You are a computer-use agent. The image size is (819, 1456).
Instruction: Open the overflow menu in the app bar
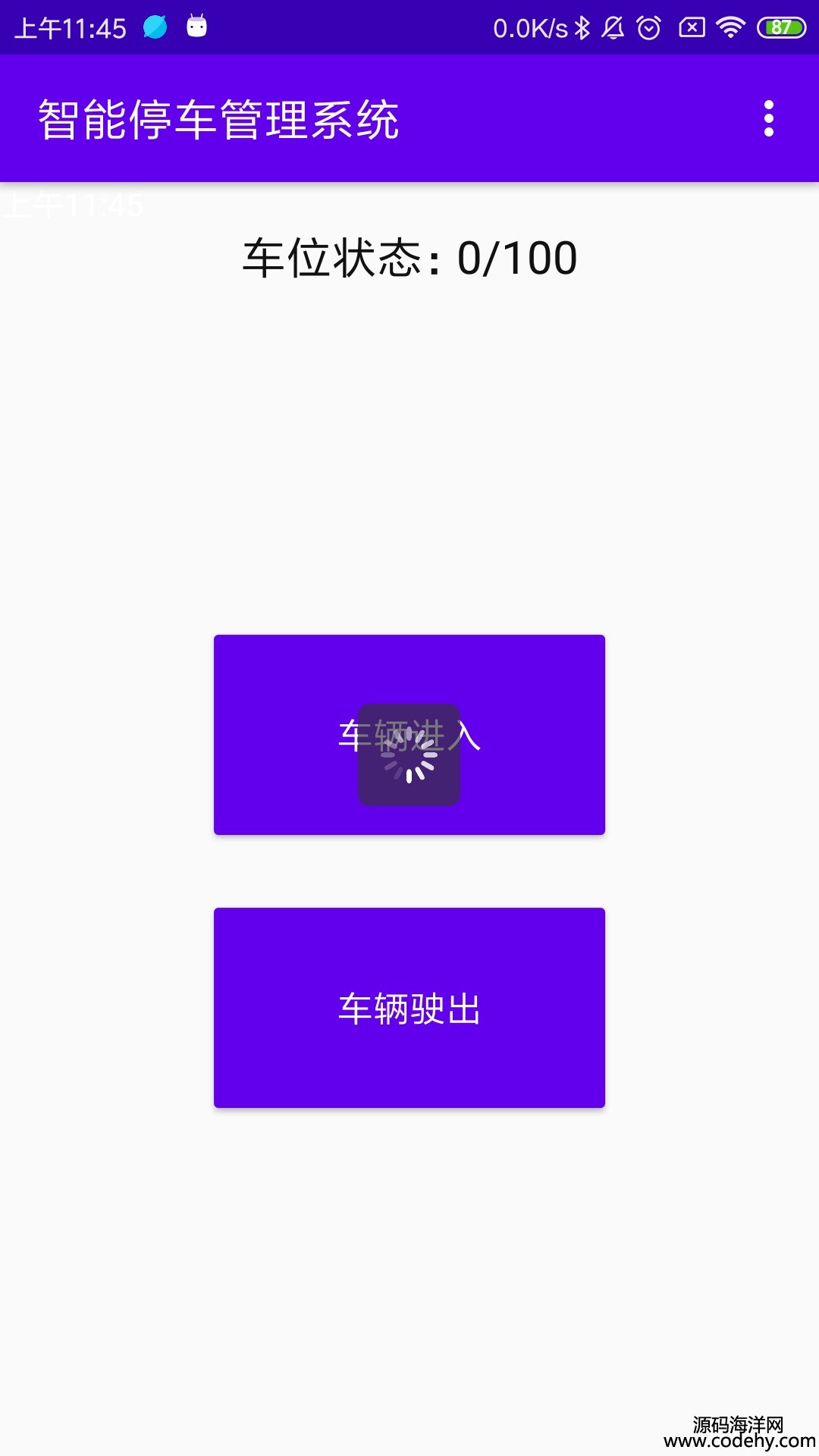click(768, 119)
